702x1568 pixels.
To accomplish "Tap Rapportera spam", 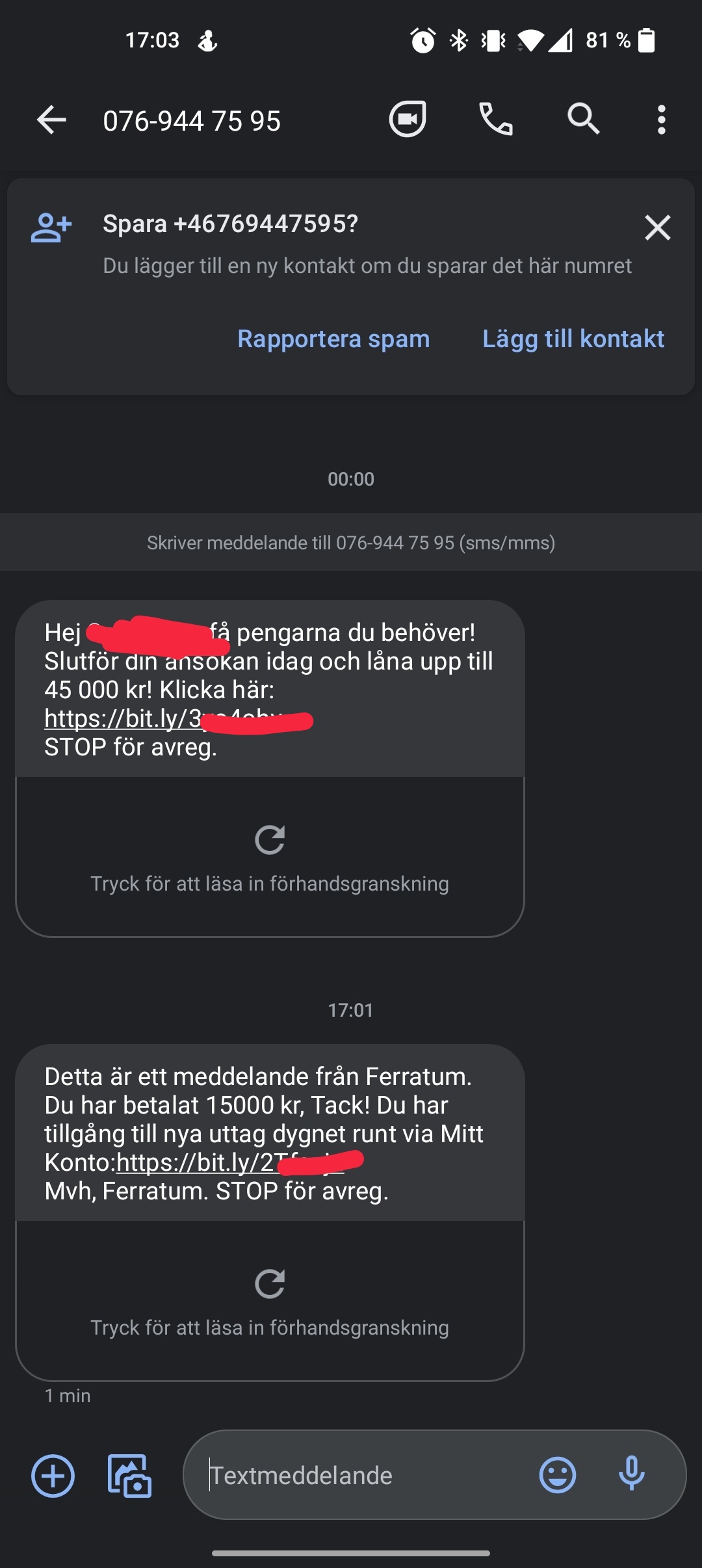I will coord(333,339).
